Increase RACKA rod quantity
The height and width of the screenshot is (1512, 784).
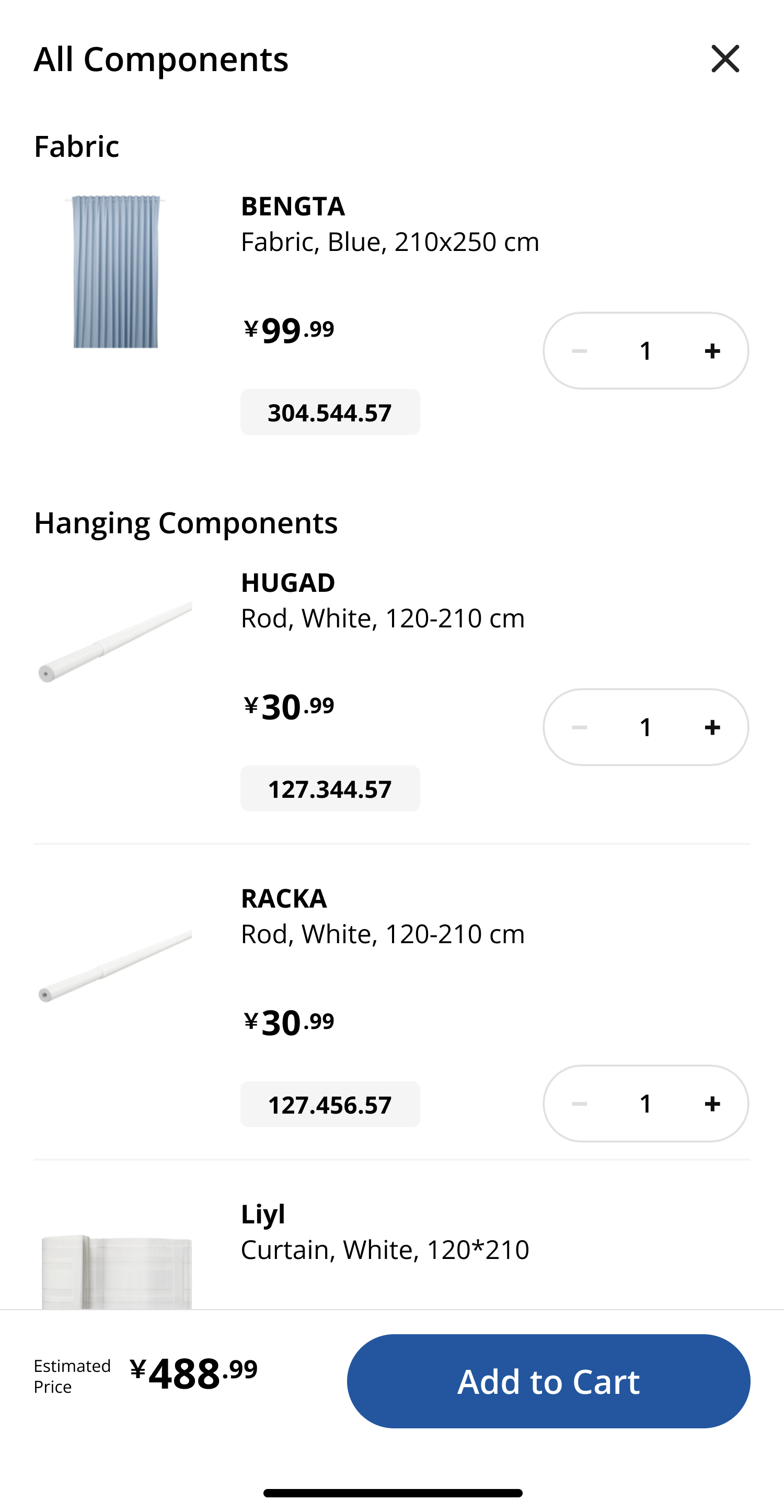pyautogui.click(x=712, y=1104)
